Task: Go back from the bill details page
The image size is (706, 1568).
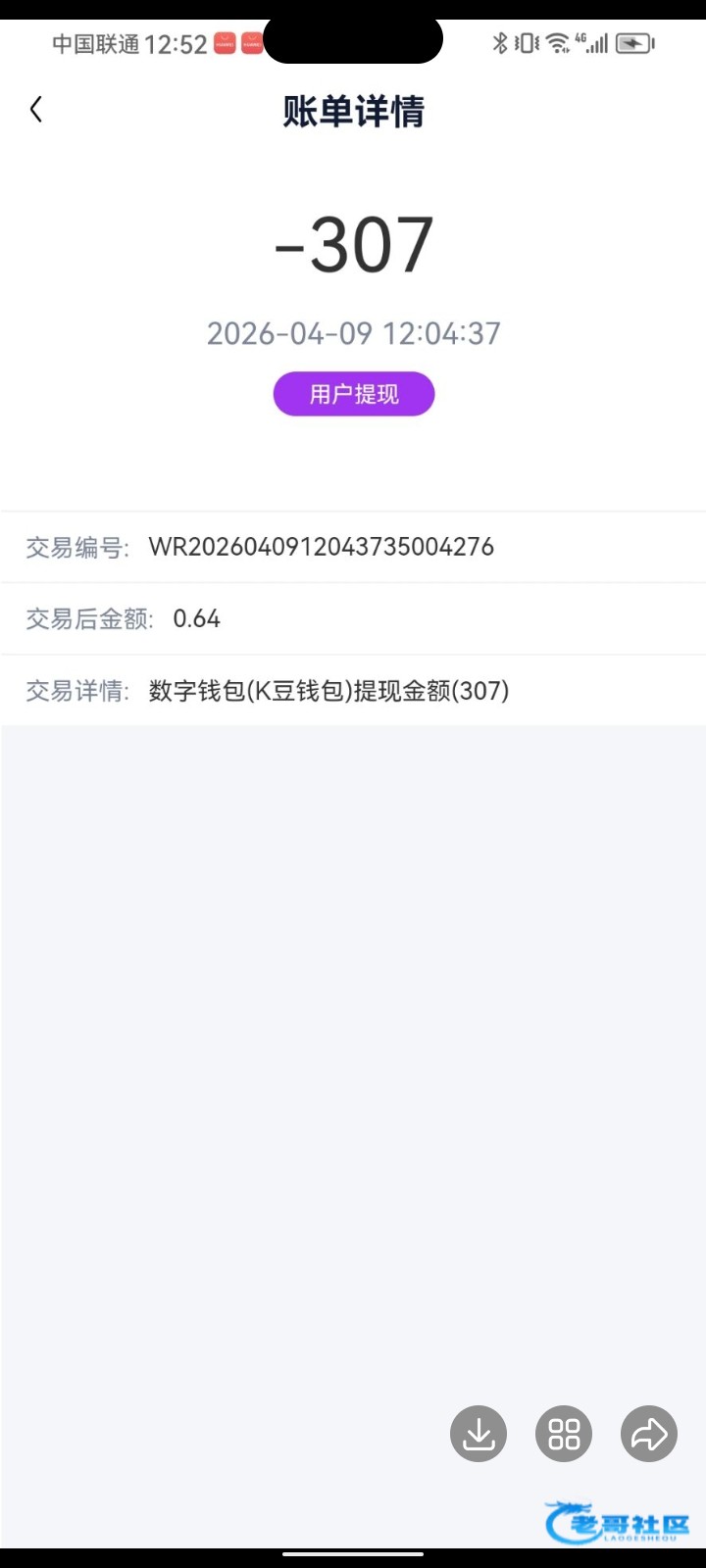Action: coord(36,110)
